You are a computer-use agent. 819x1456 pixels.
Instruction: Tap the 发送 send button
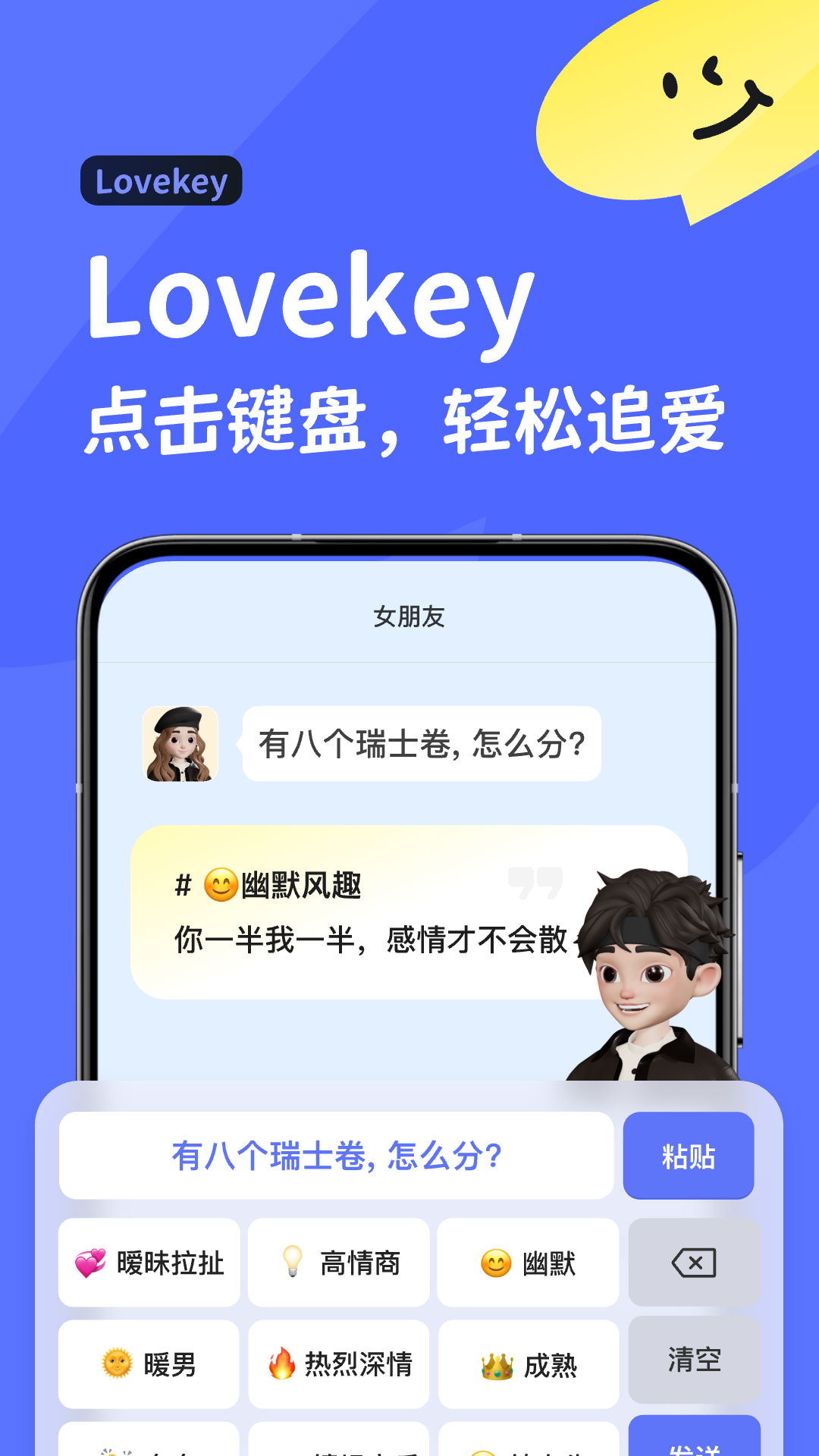click(x=694, y=1441)
